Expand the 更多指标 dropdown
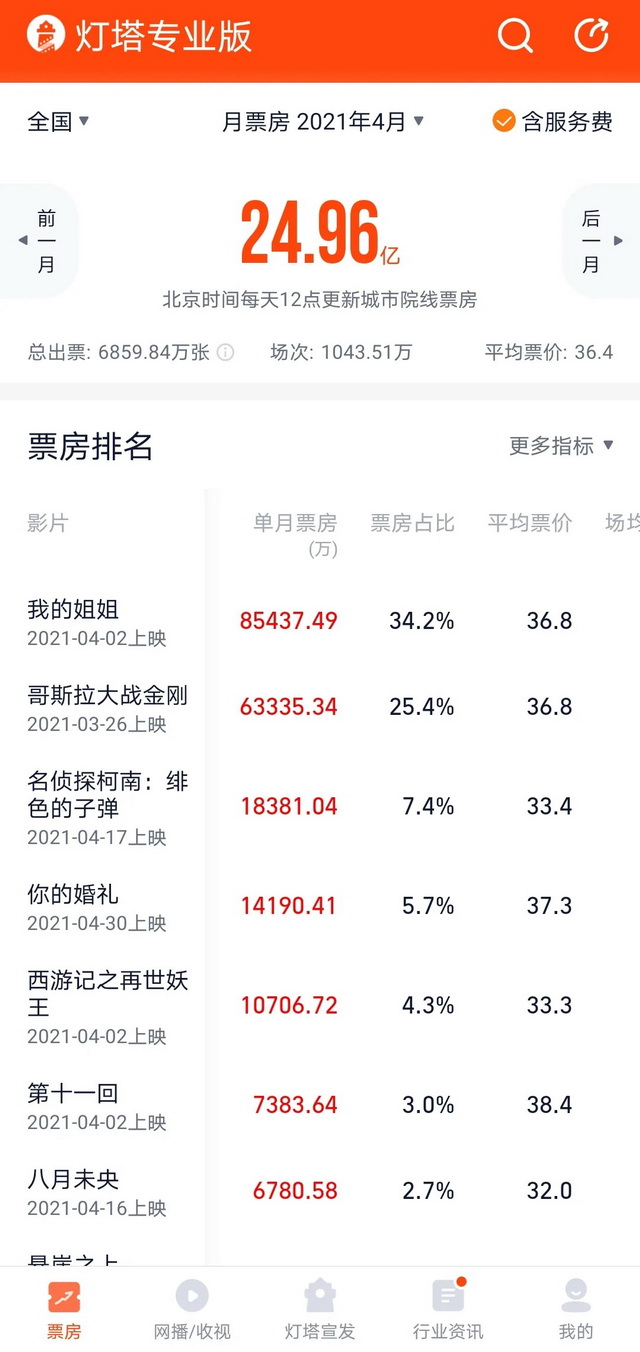 (x=561, y=446)
